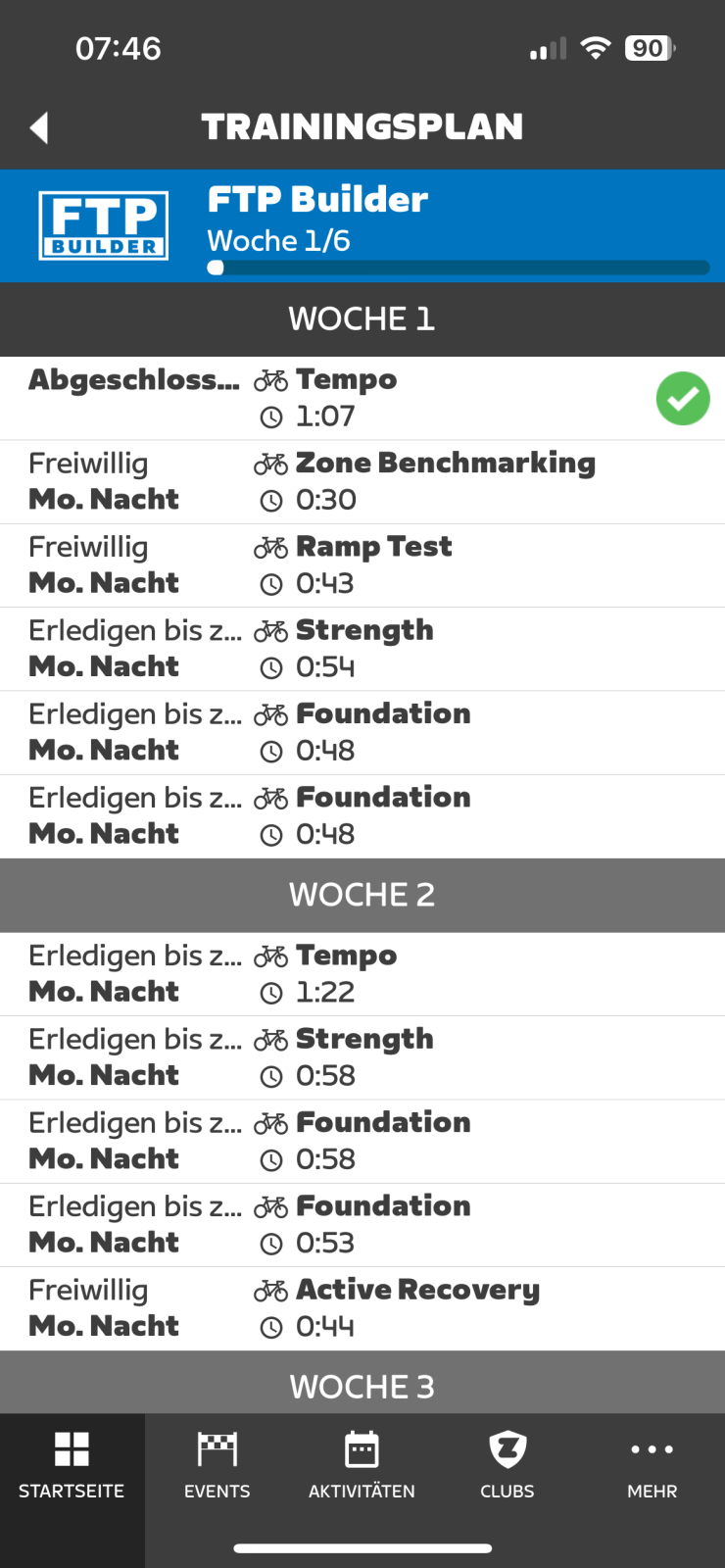
Task: Select the Strength 0:54 workout
Action: click(362, 649)
